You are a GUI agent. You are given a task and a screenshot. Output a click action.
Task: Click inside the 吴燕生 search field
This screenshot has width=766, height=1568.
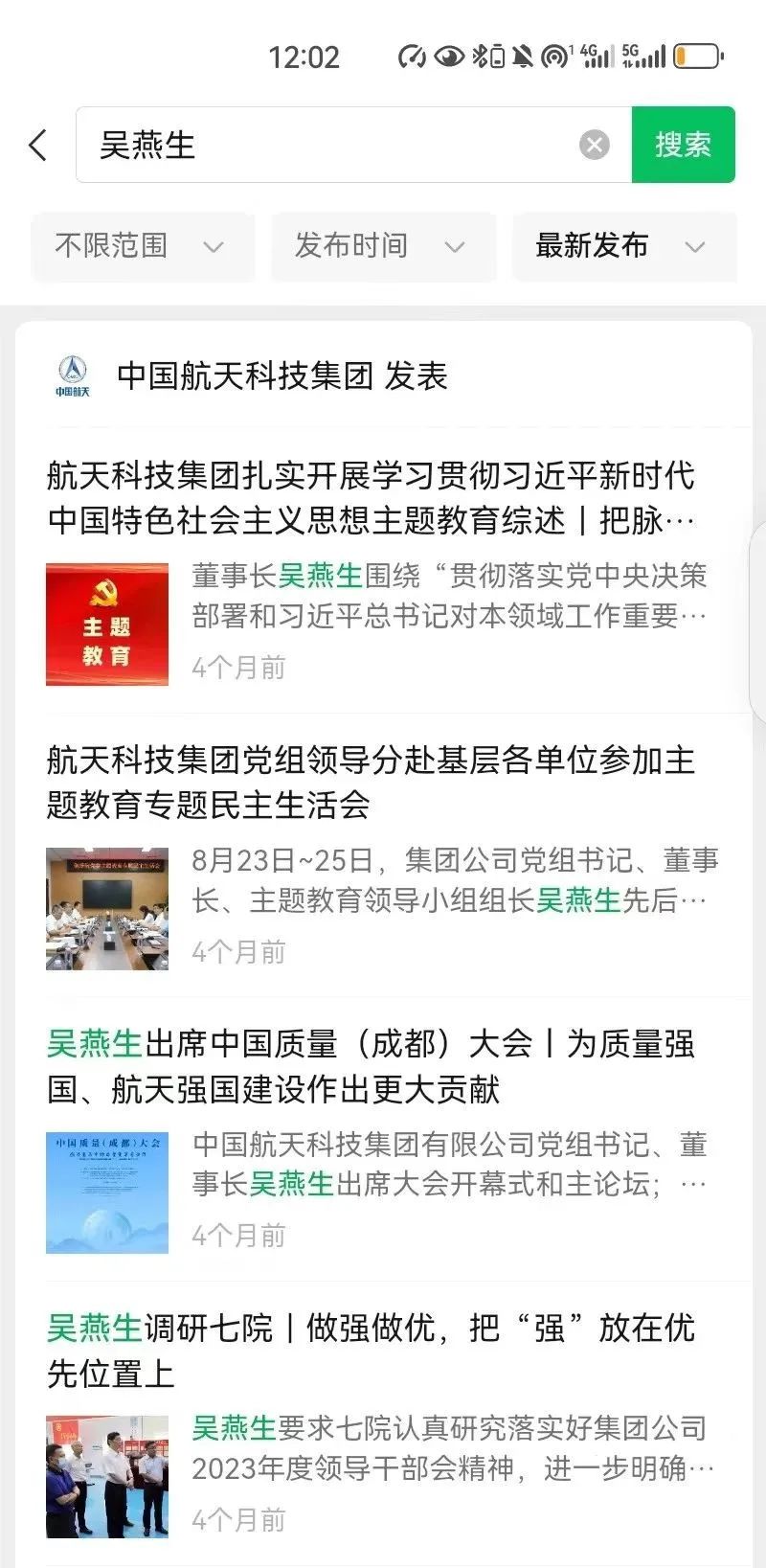coord(287,144)
